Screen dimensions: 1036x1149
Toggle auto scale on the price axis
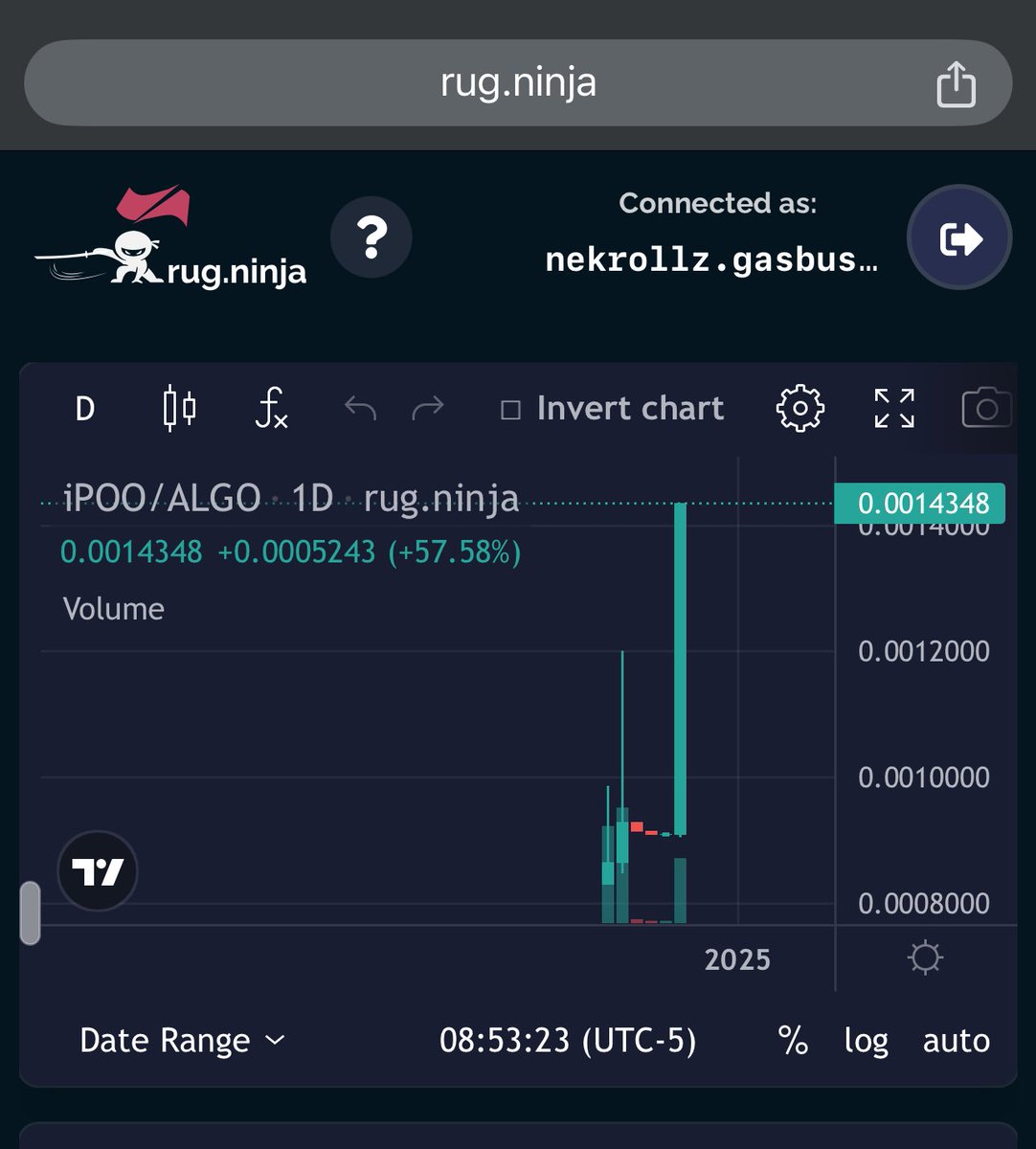(956, 1041)
